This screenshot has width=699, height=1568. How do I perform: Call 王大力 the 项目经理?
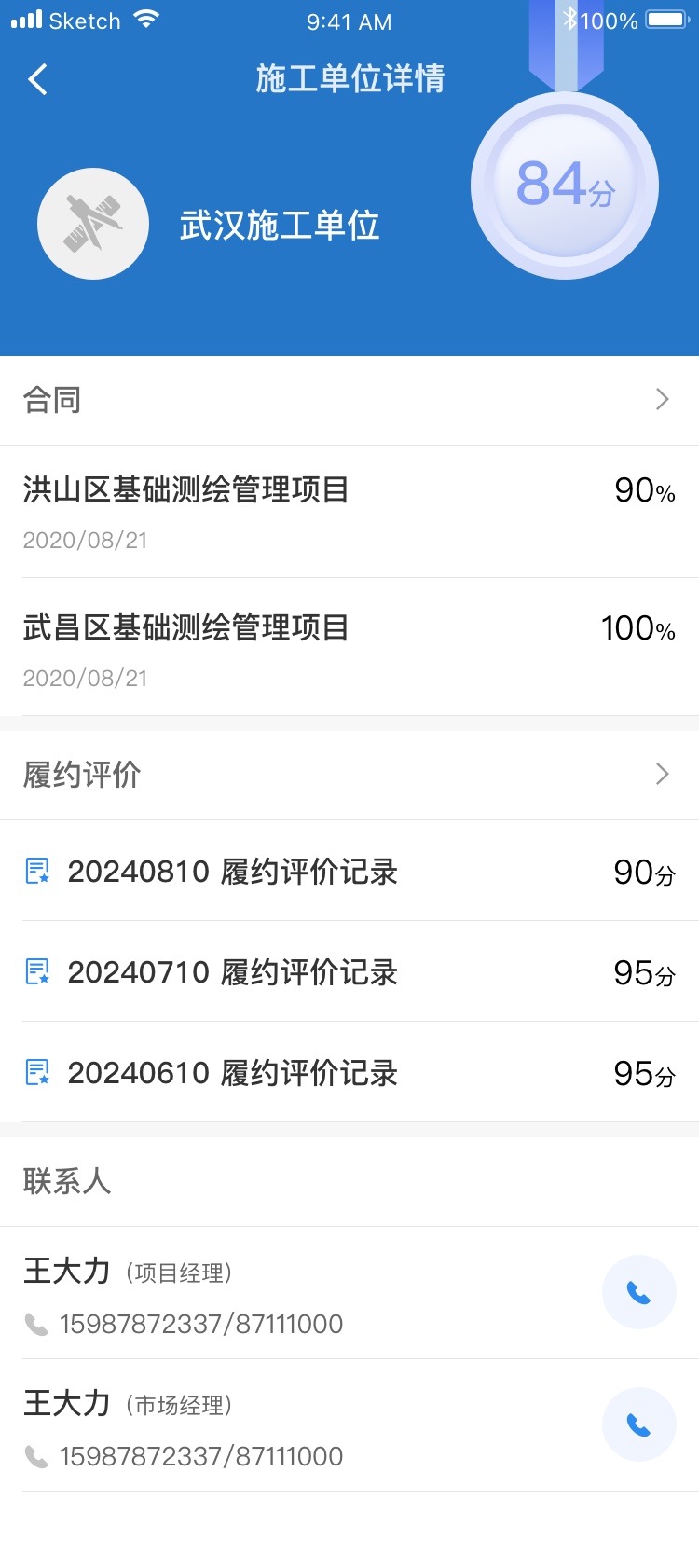click(638, 1292)
